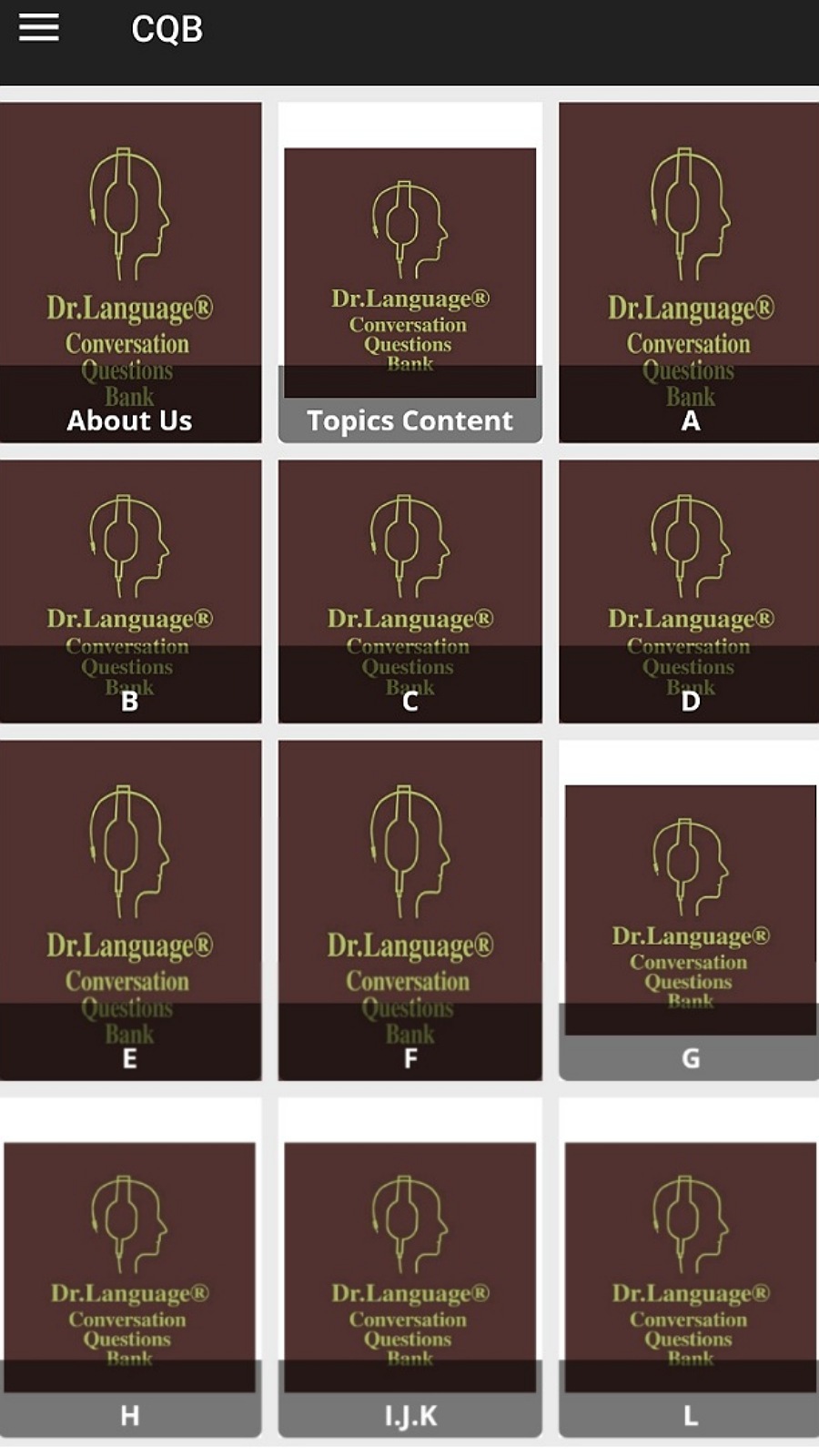The height and width of the screenshot is (1456, 819).
Task: Tap the letter E tile
Action: pyautogui.click(x=130, y=910)
